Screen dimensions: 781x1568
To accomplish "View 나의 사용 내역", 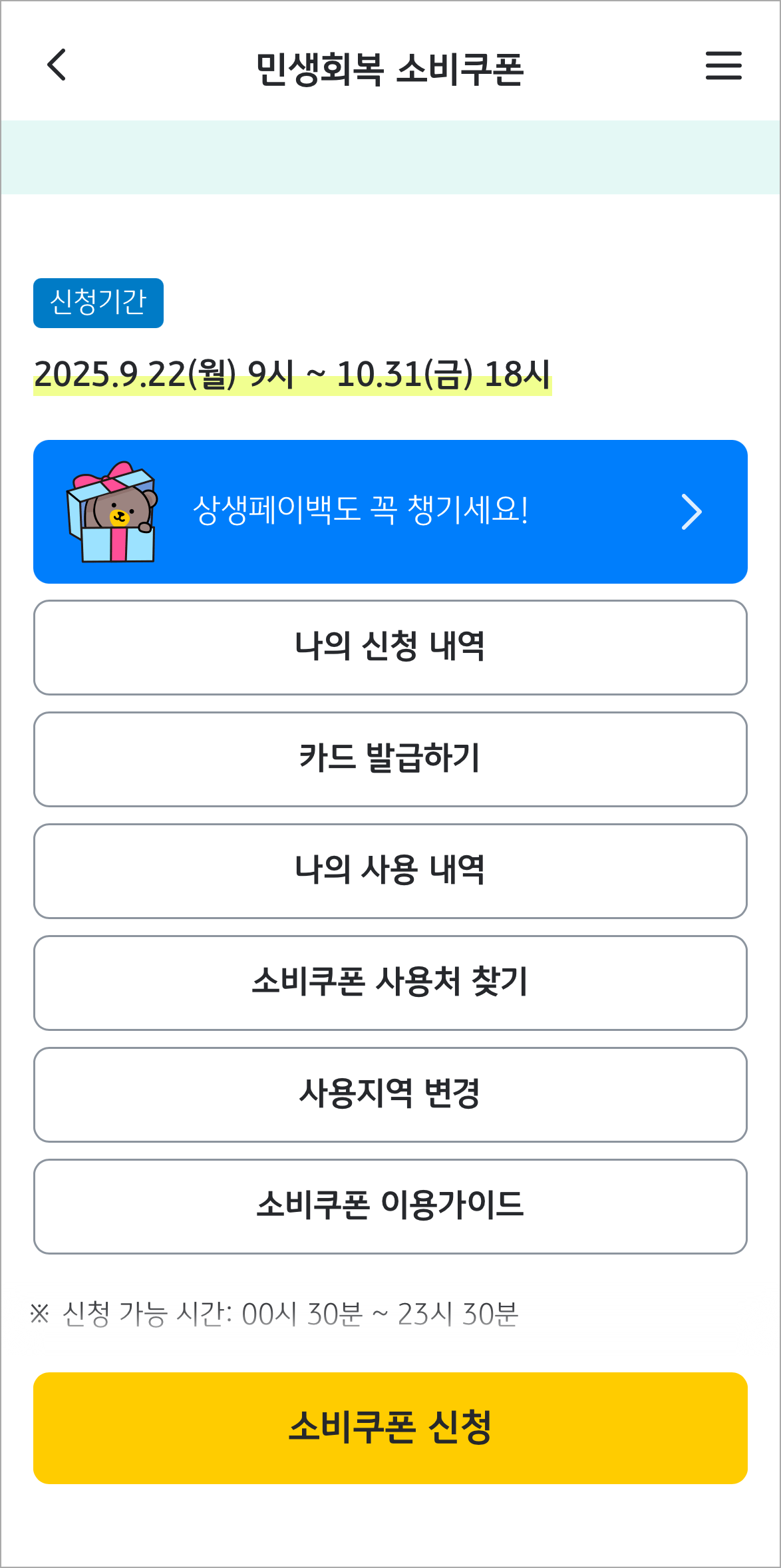I will tap(390, 871).
